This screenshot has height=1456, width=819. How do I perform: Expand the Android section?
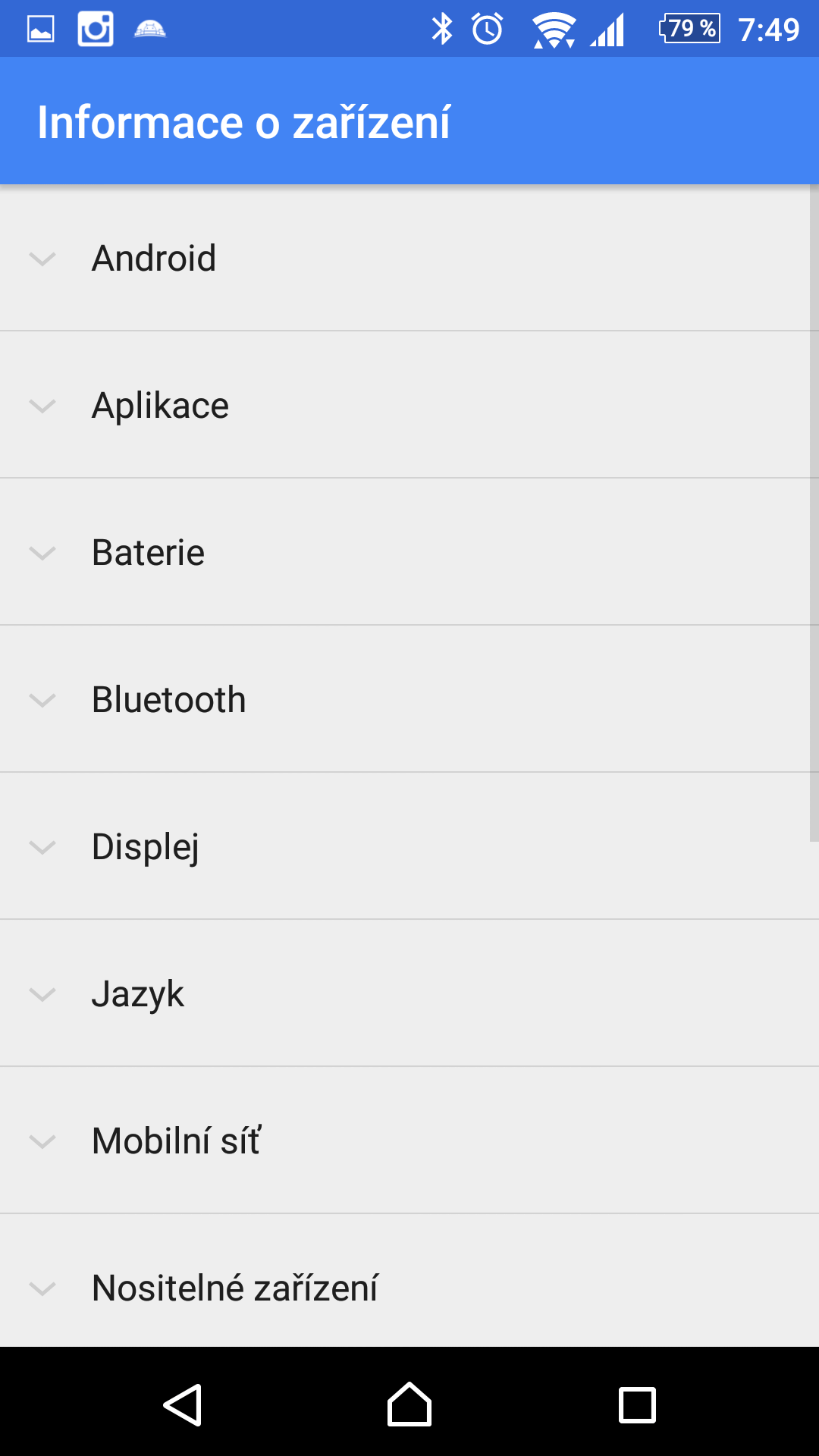tap(409, 258)
